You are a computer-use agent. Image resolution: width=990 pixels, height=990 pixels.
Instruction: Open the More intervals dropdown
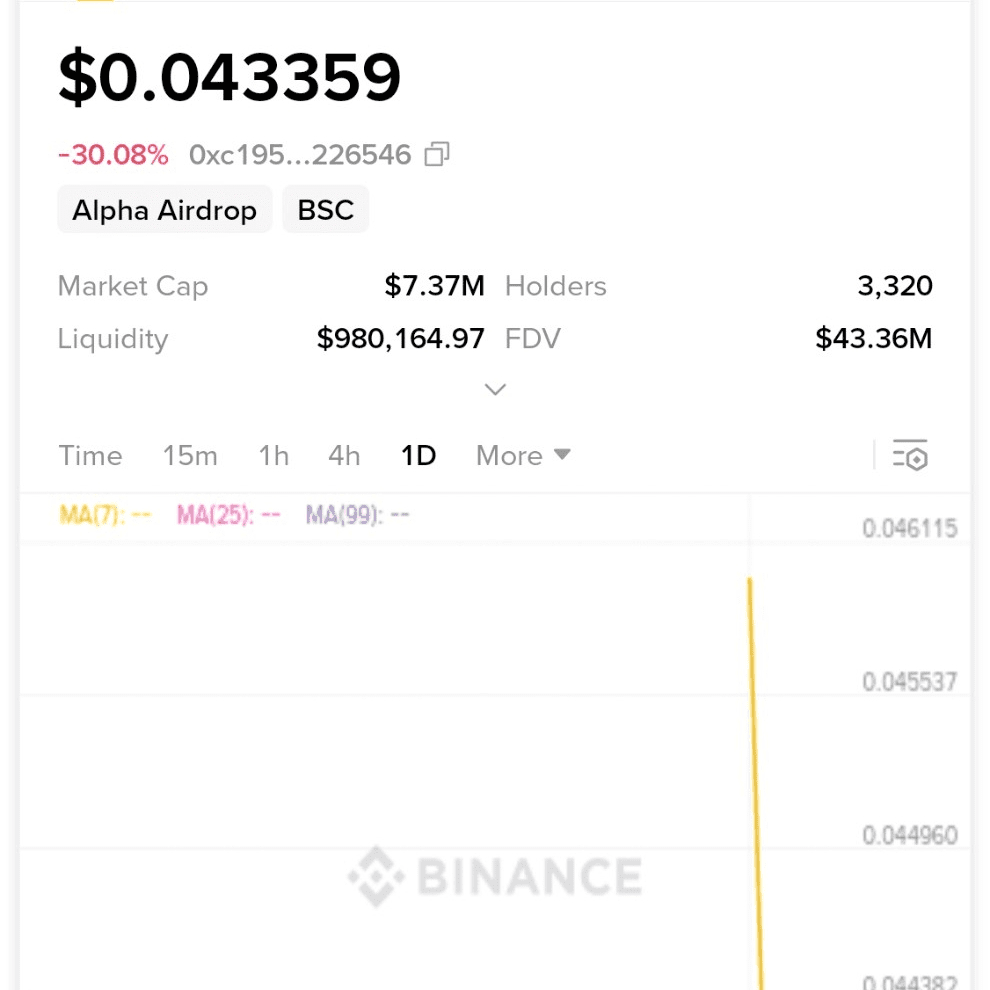click(x=522, y=456)
